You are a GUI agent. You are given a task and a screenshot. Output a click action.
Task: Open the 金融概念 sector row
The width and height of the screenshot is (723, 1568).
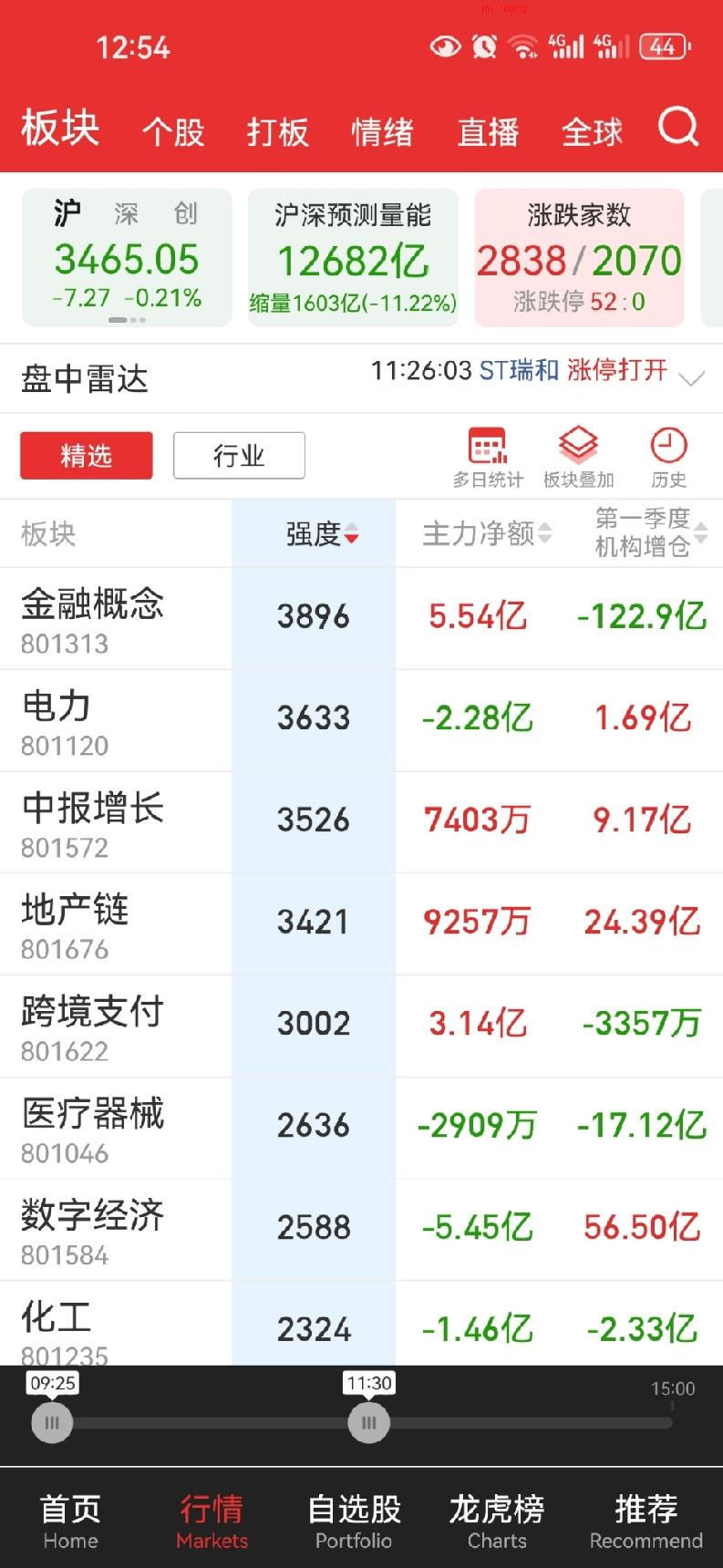(x=91, y=618)
